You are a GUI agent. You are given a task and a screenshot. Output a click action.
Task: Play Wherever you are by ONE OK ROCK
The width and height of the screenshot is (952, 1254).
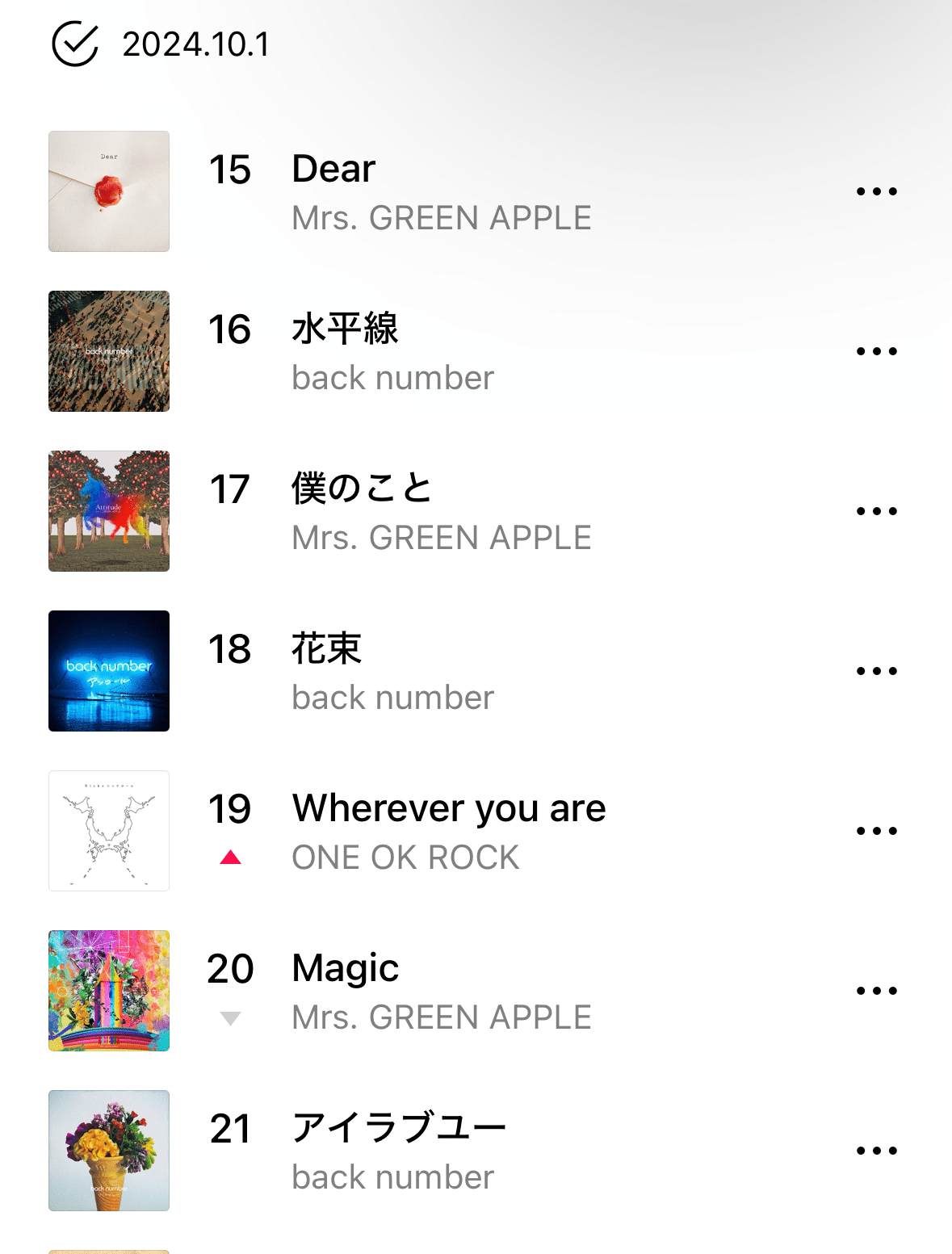(448, 809)
